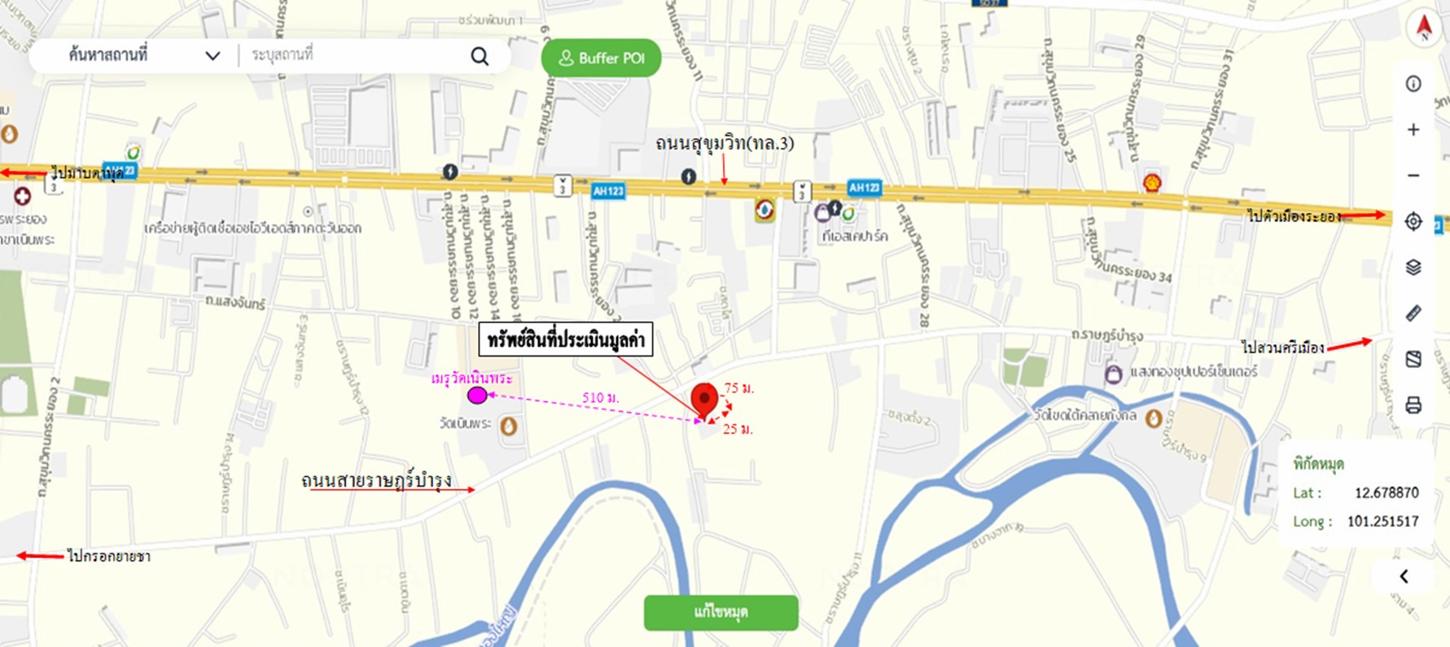Zoom in with the plus button
The height and width of the screenshot is (647, 1450).
(1413, 130)
